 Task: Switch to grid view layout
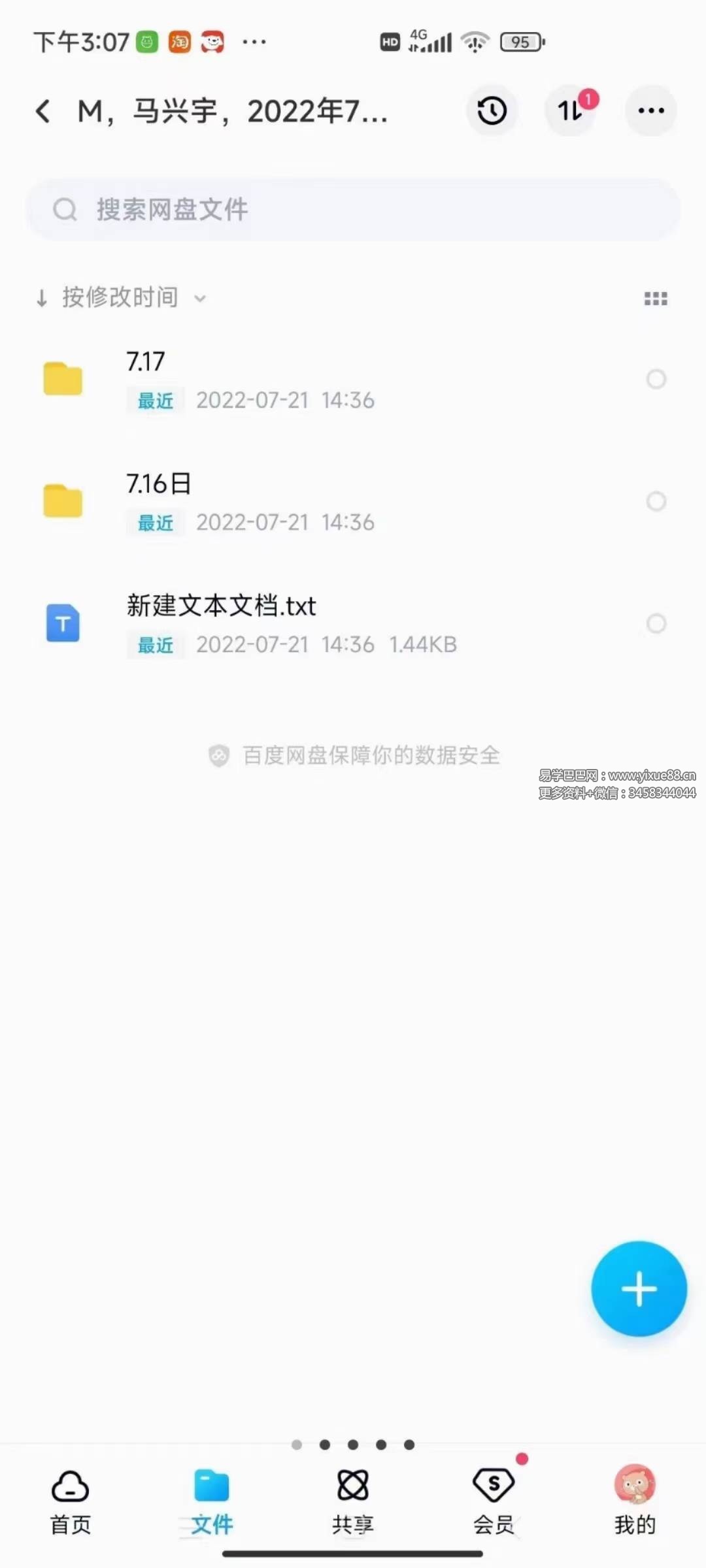click(x=656, y=298)
